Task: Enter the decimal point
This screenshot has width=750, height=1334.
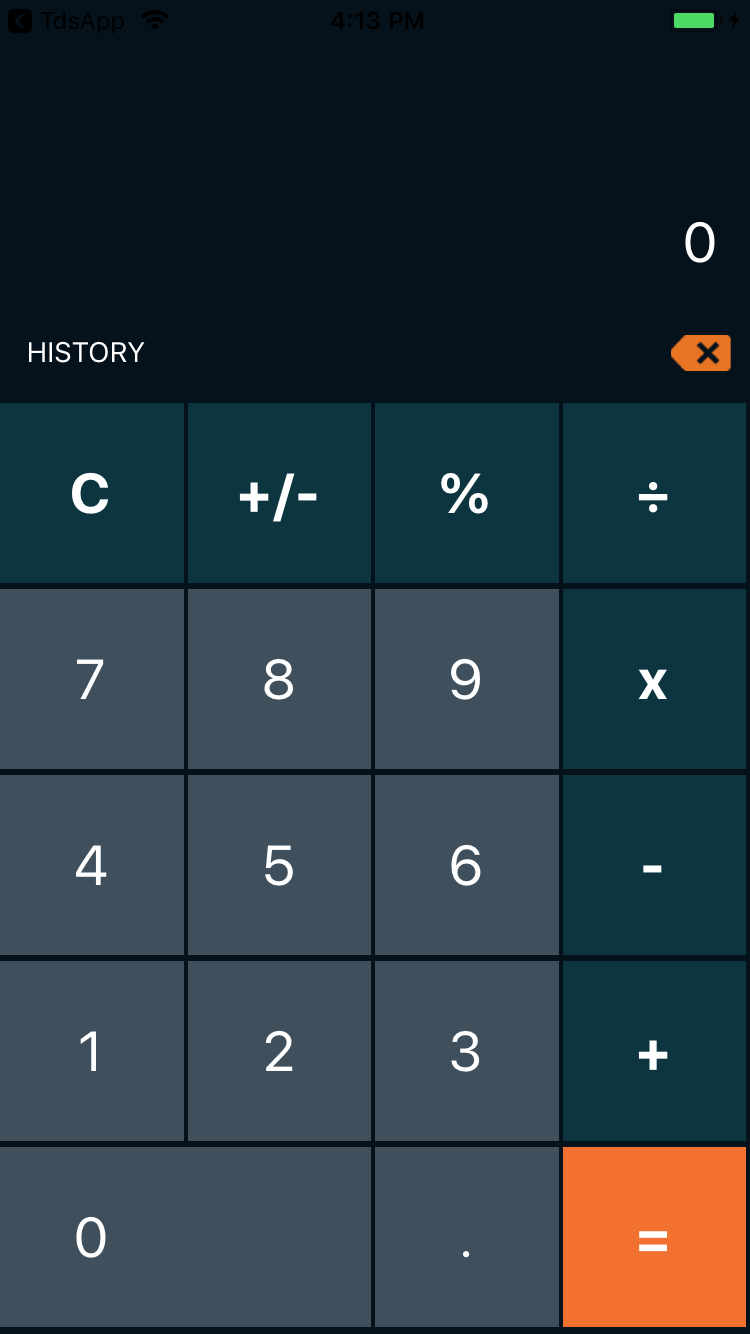Action: [467, 1237]
